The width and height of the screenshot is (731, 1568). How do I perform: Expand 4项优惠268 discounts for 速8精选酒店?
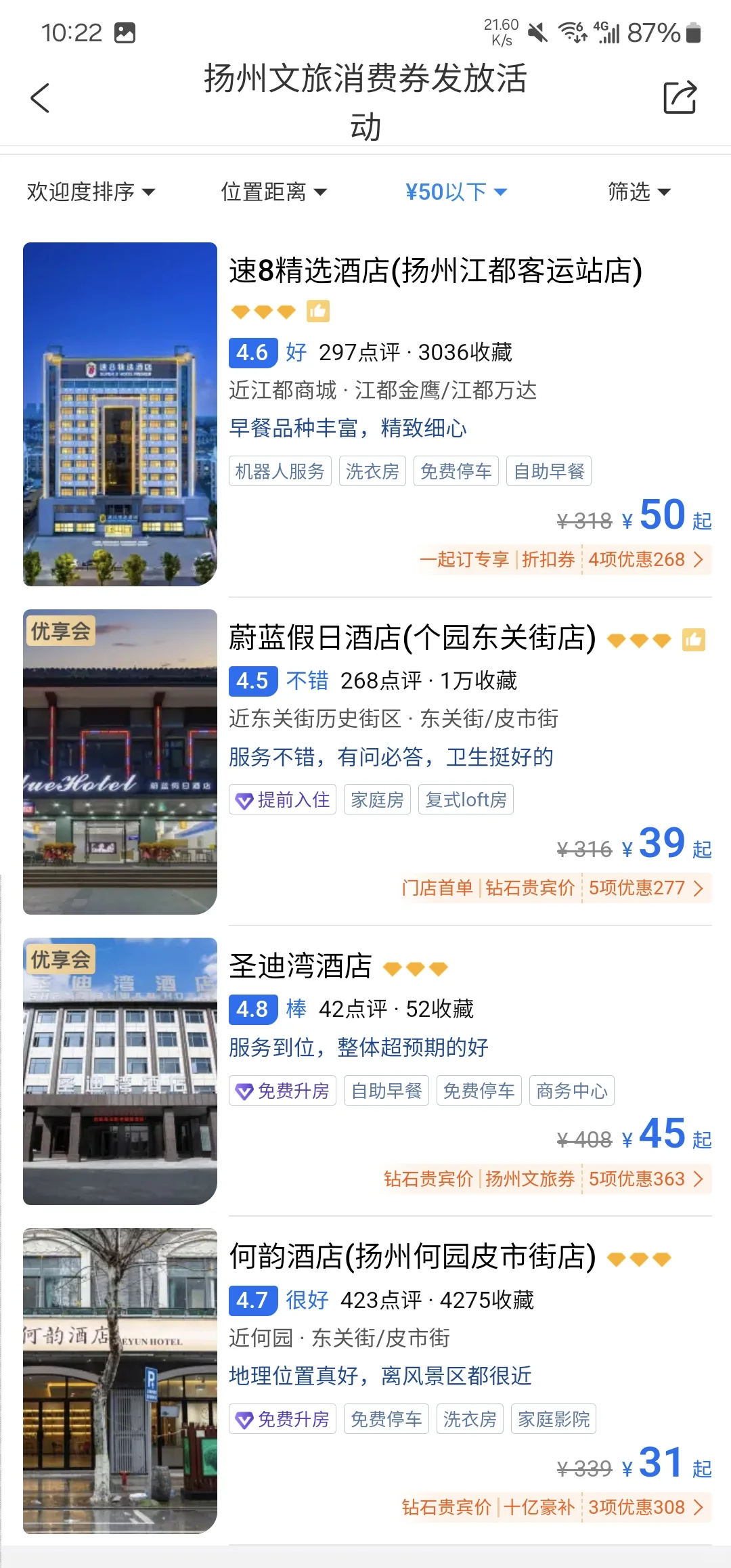646,560
